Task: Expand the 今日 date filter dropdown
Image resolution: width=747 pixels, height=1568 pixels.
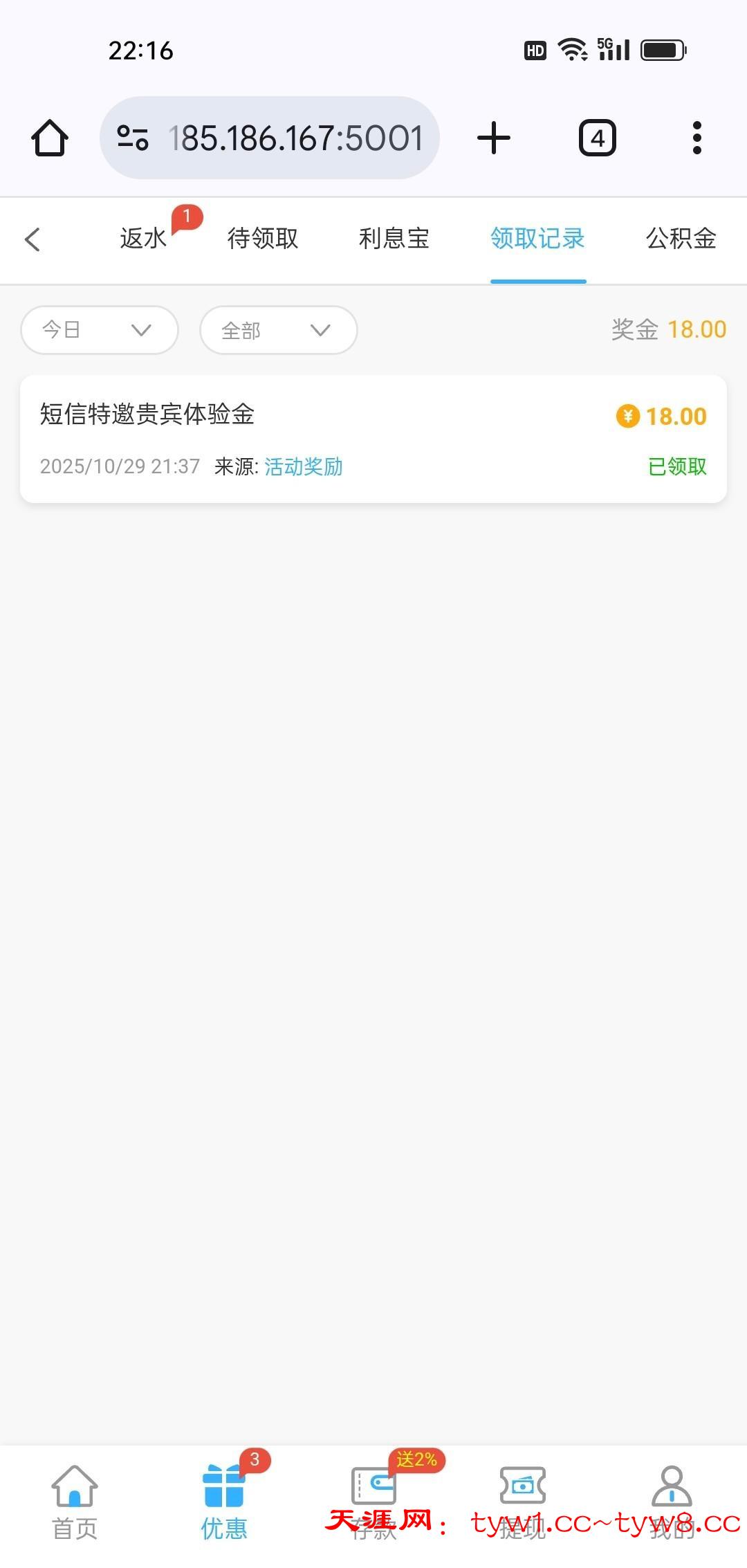Action: pyautogui.click(x=100, y=330)
